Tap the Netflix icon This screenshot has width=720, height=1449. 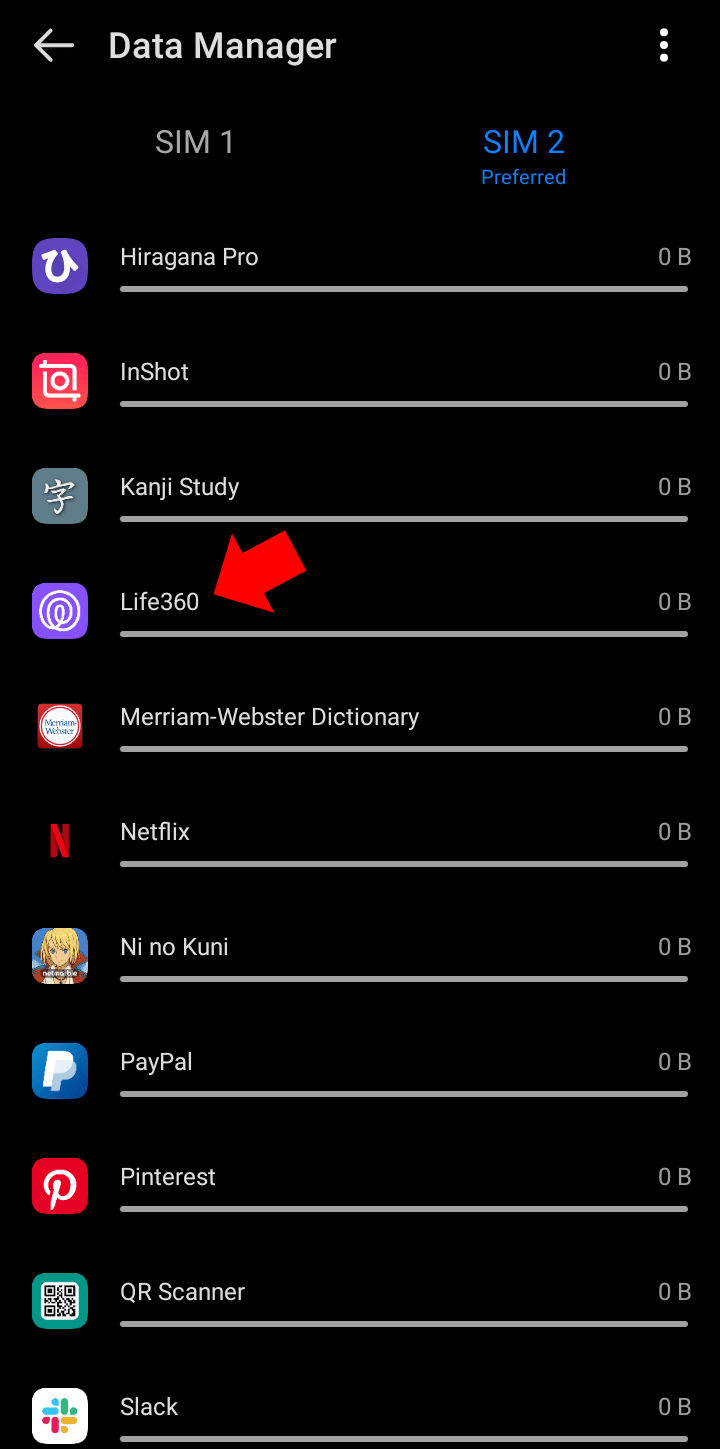(59, 841)
